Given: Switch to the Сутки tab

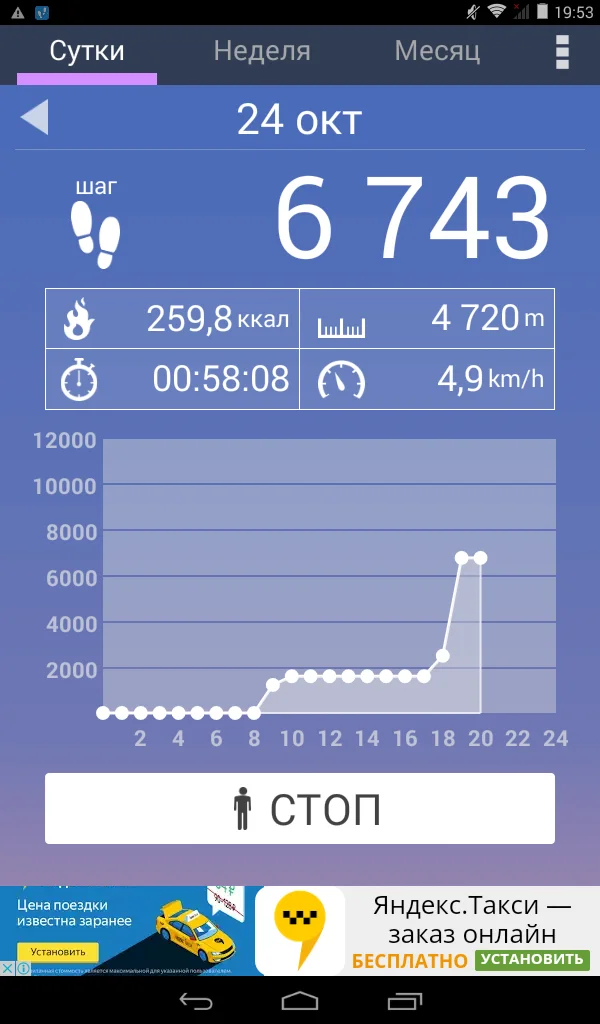Looking at the screenshot, I should 87,51.
